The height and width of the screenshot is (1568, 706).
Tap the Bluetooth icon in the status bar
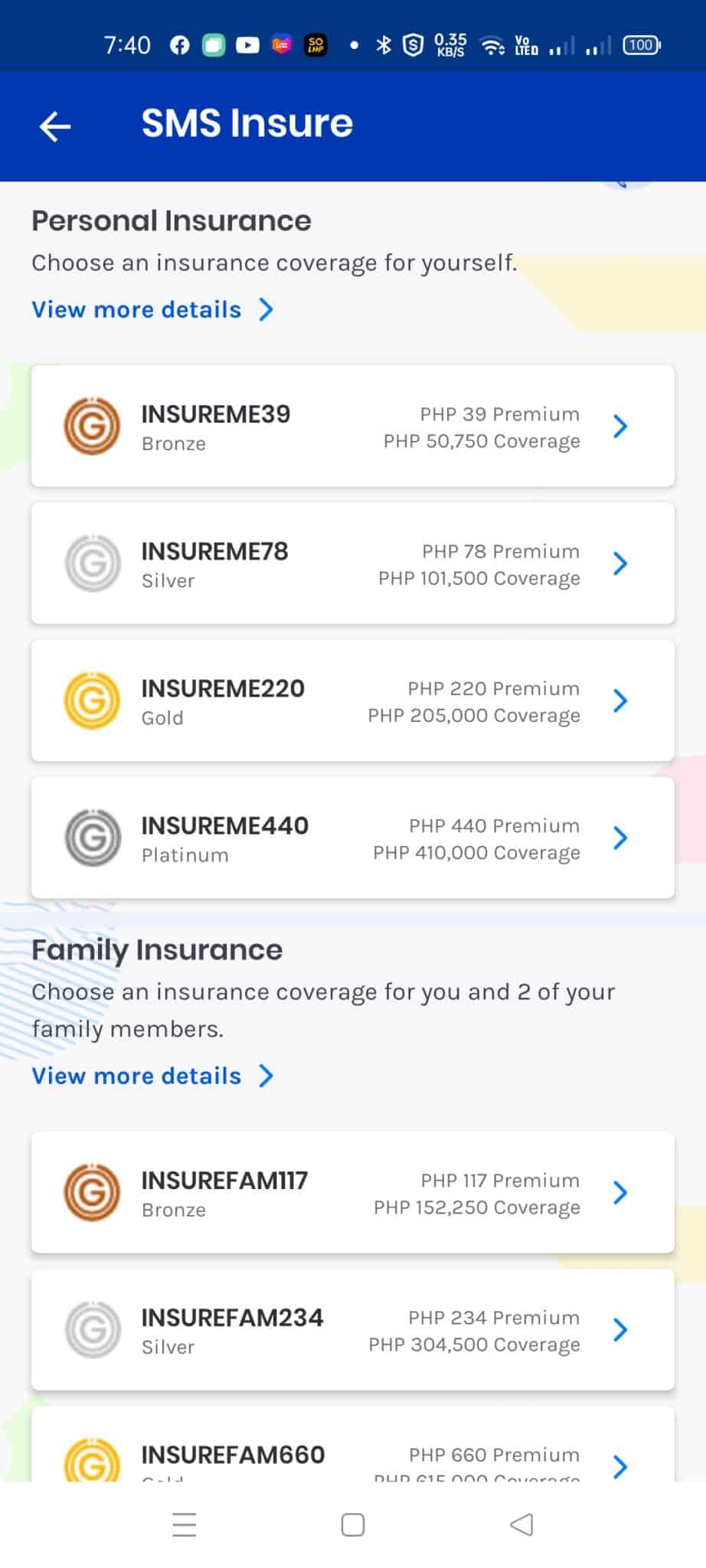click(x=383, y=44)
